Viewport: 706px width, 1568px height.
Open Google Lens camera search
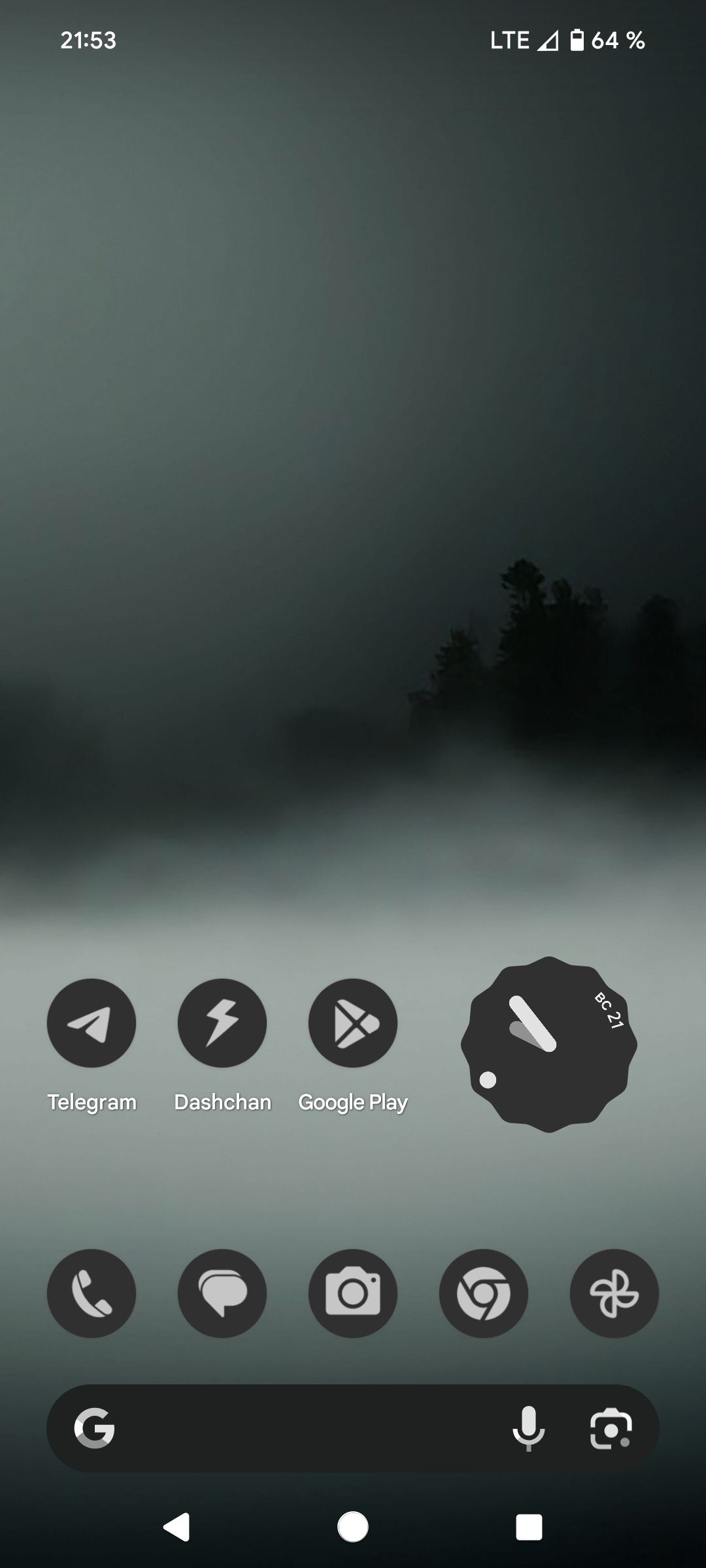pyautogui.click(x=611, y=1428)
